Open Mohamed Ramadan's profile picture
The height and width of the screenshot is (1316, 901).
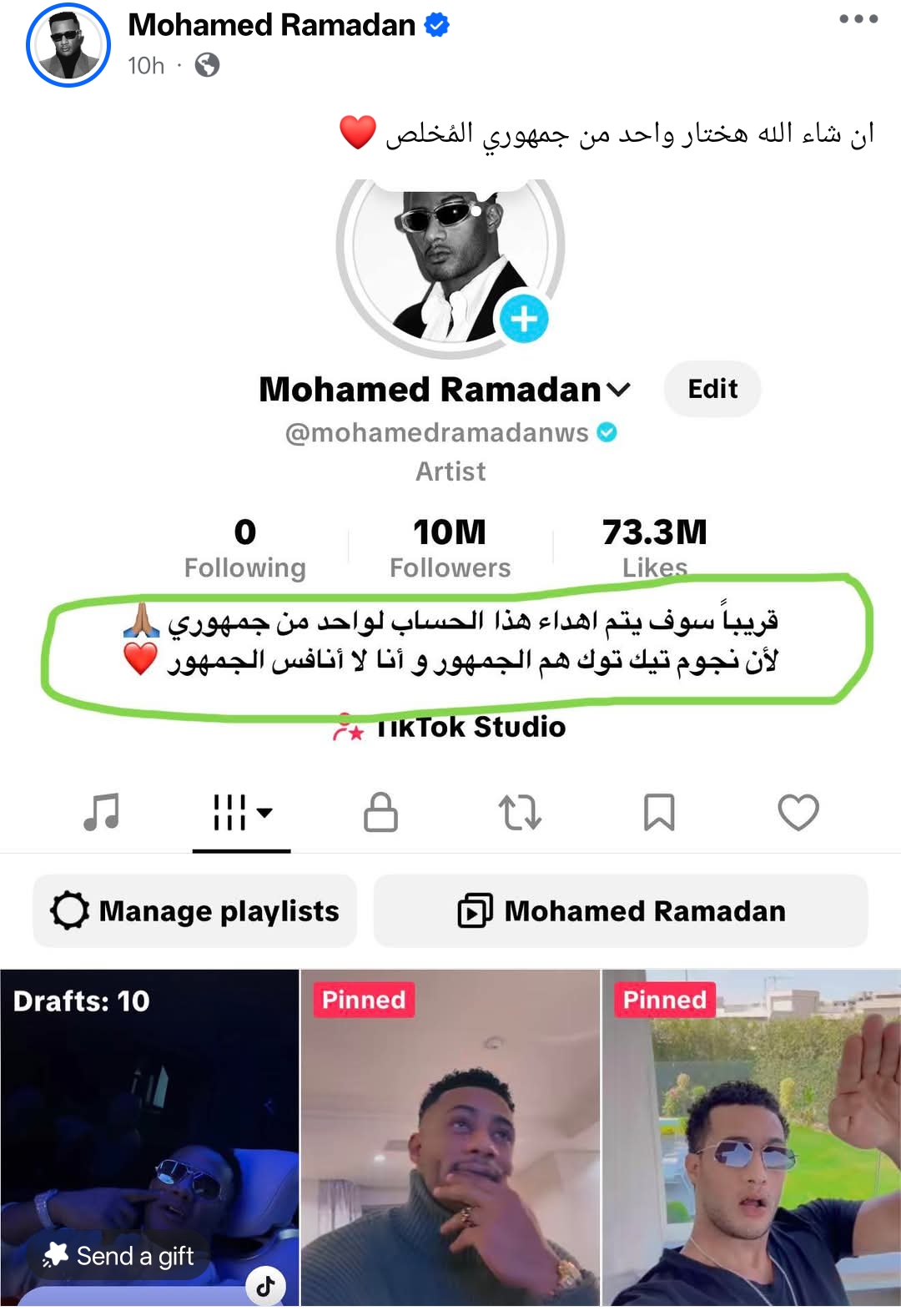68,45
